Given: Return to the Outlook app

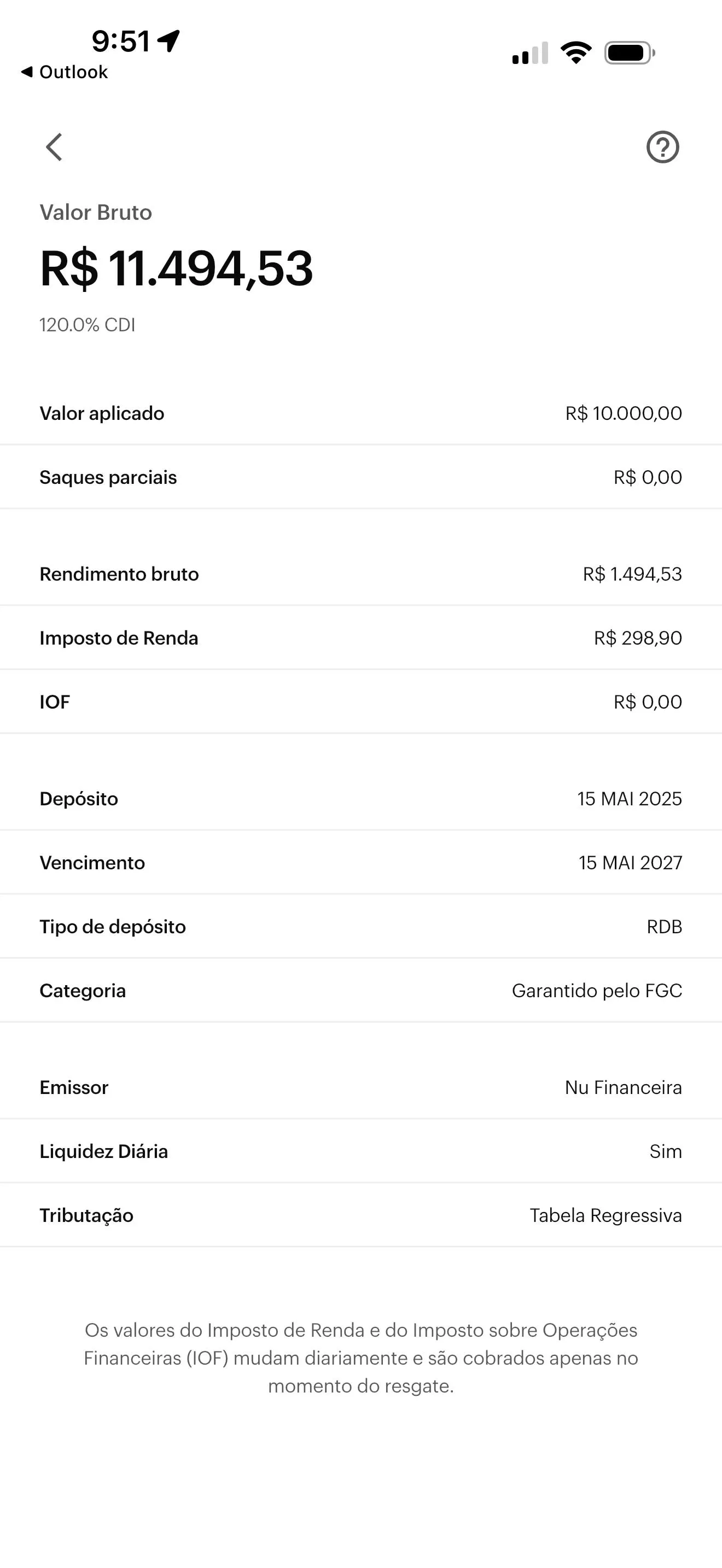Looking at the screenshot, I should (65, 72).
